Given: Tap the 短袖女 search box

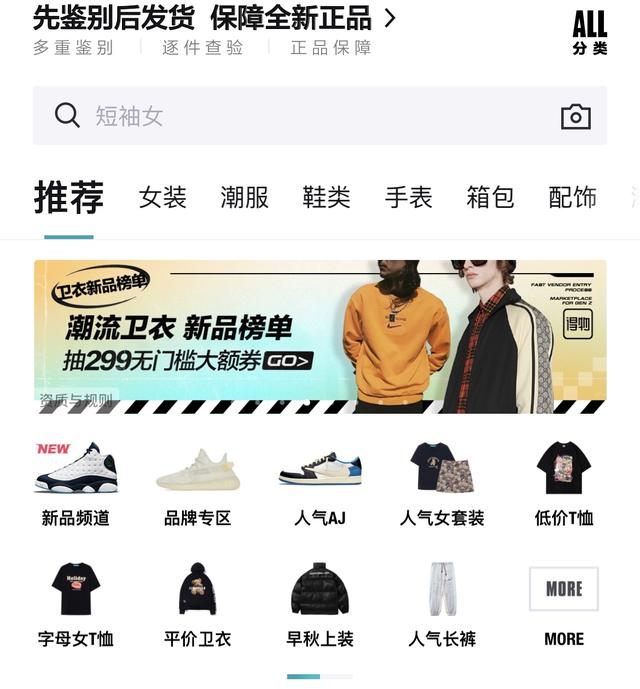Looking at the screenshot, I should 300,116.
